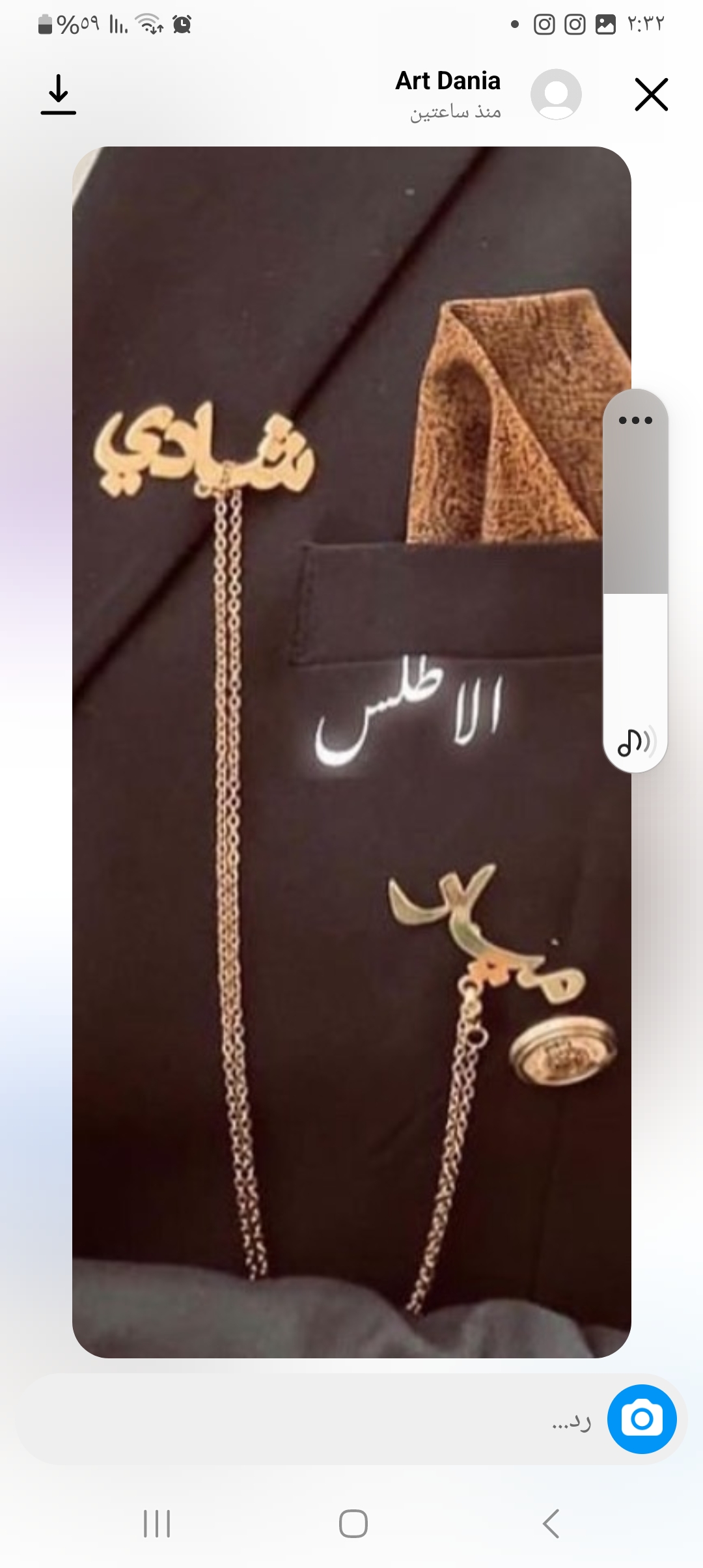Open the recent apps view
703x1568 pixels.
[x=157, y=1524]
